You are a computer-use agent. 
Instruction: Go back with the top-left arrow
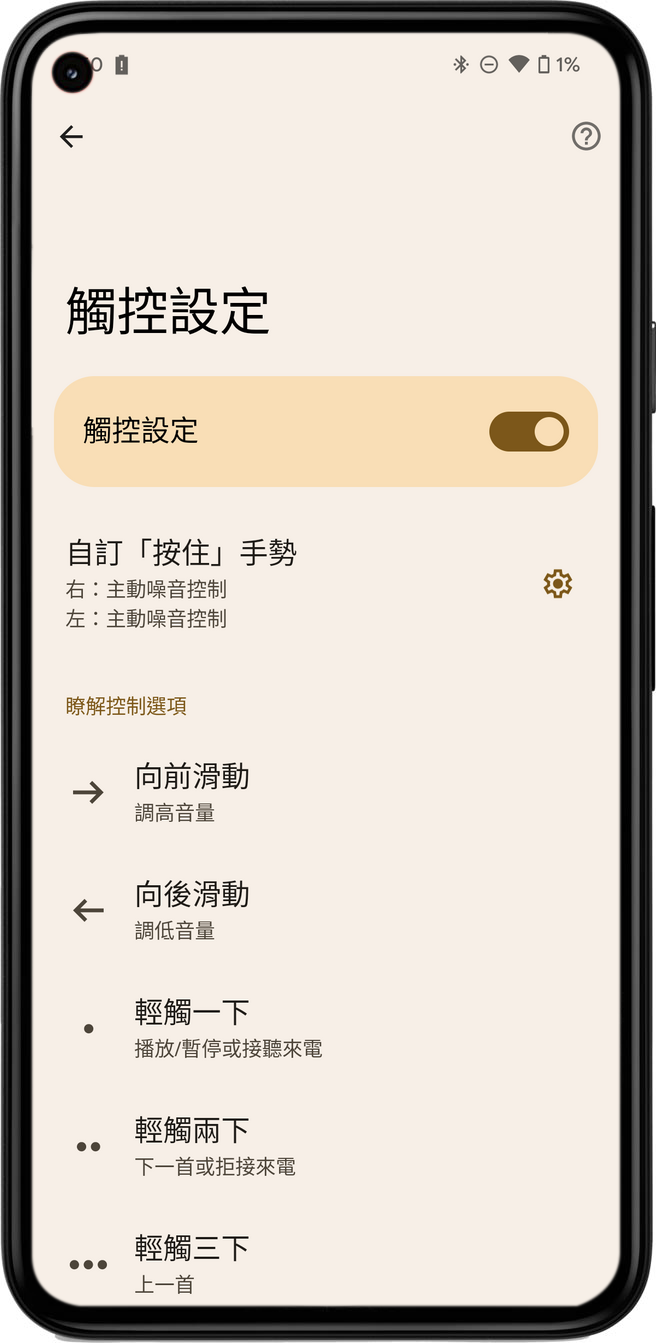pos(71,137)
